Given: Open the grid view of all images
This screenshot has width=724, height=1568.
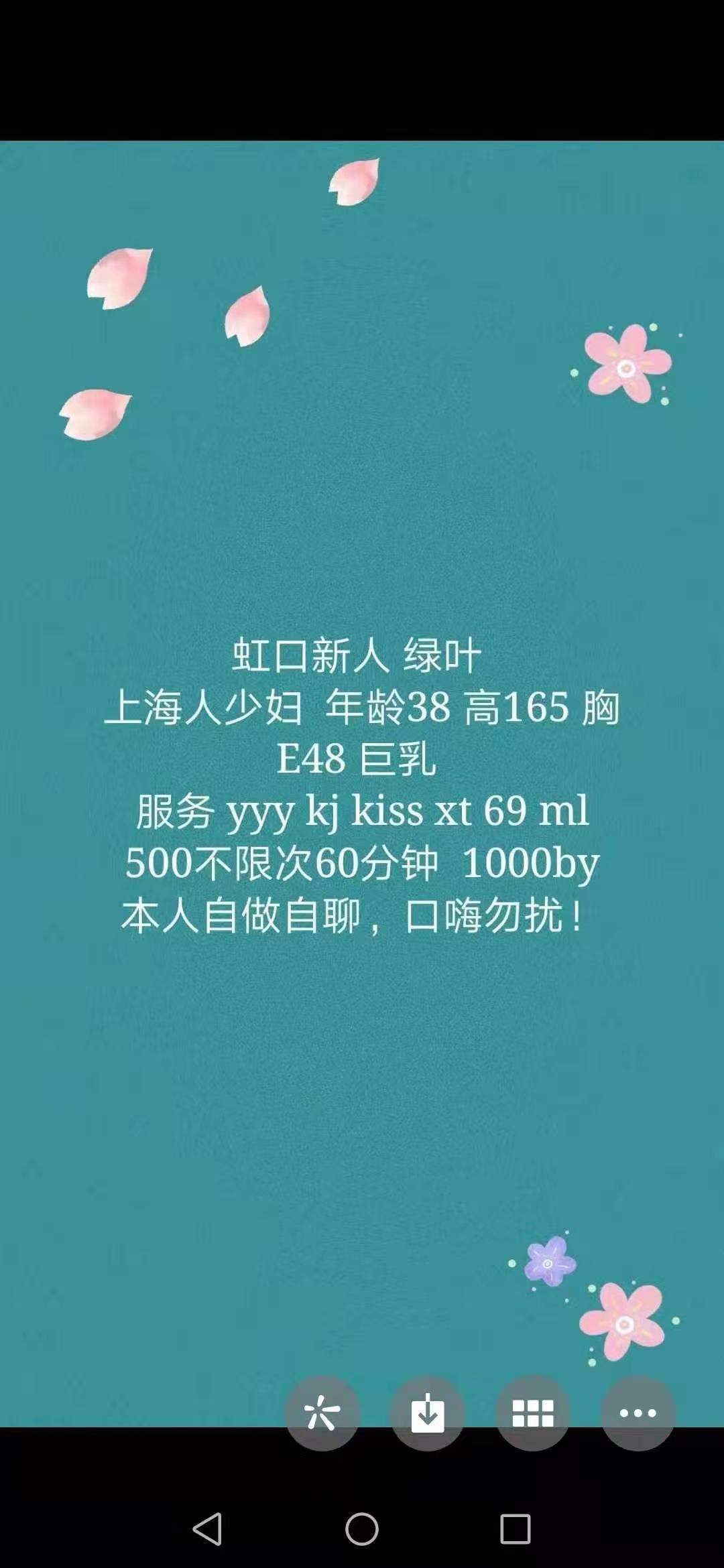Looking at the screenshot, I should [x=533, y=1413].
